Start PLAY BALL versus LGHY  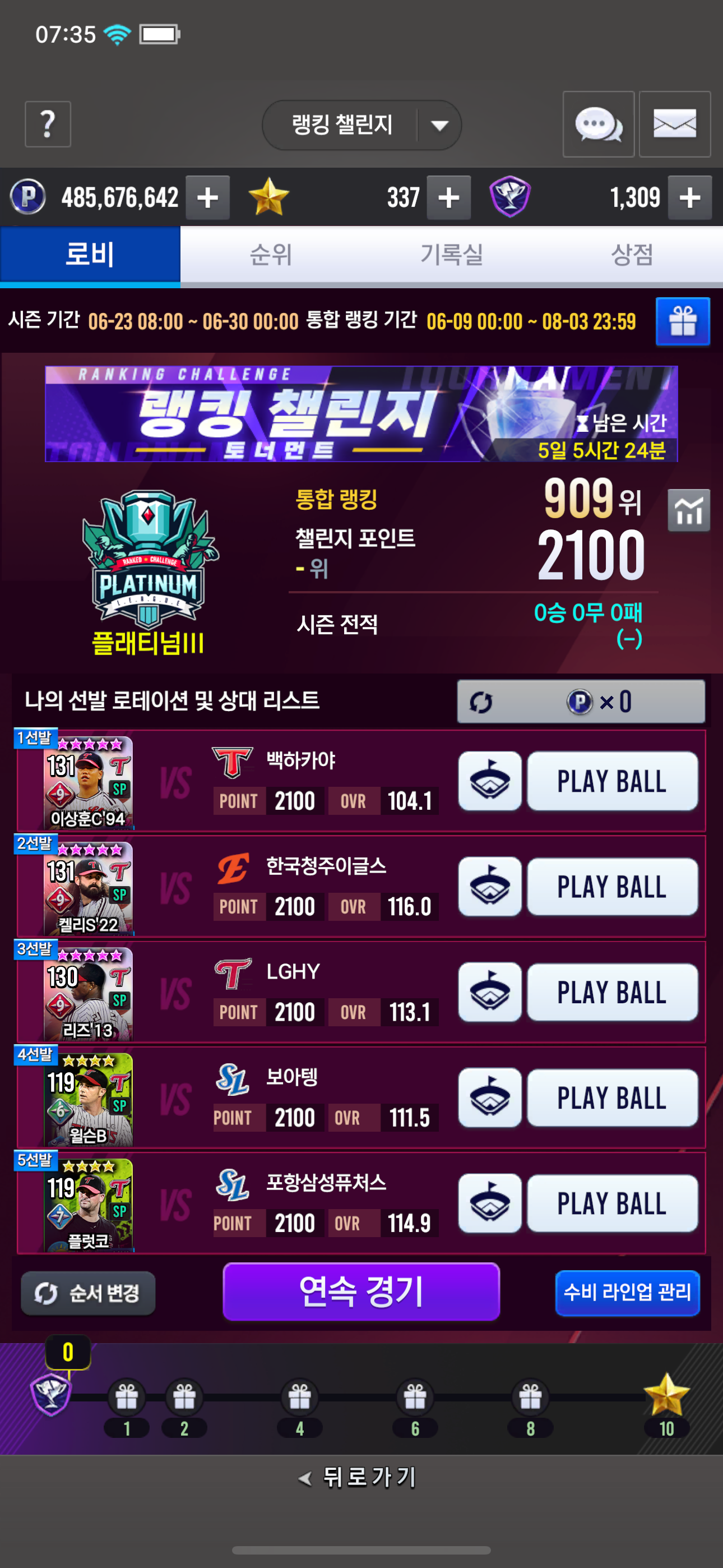point(612,992)
